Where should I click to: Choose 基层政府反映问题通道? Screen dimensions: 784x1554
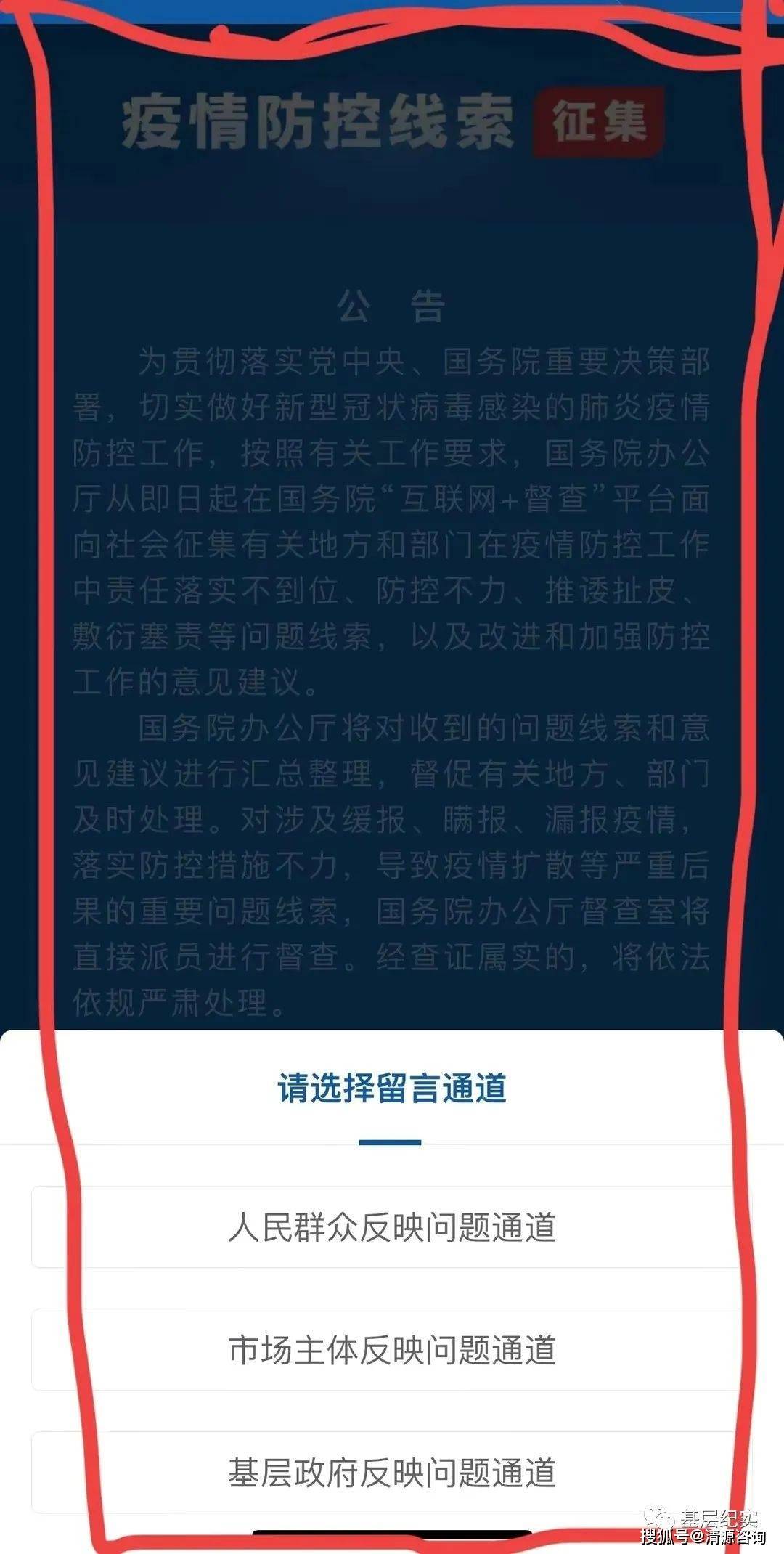click(392, 1472)
